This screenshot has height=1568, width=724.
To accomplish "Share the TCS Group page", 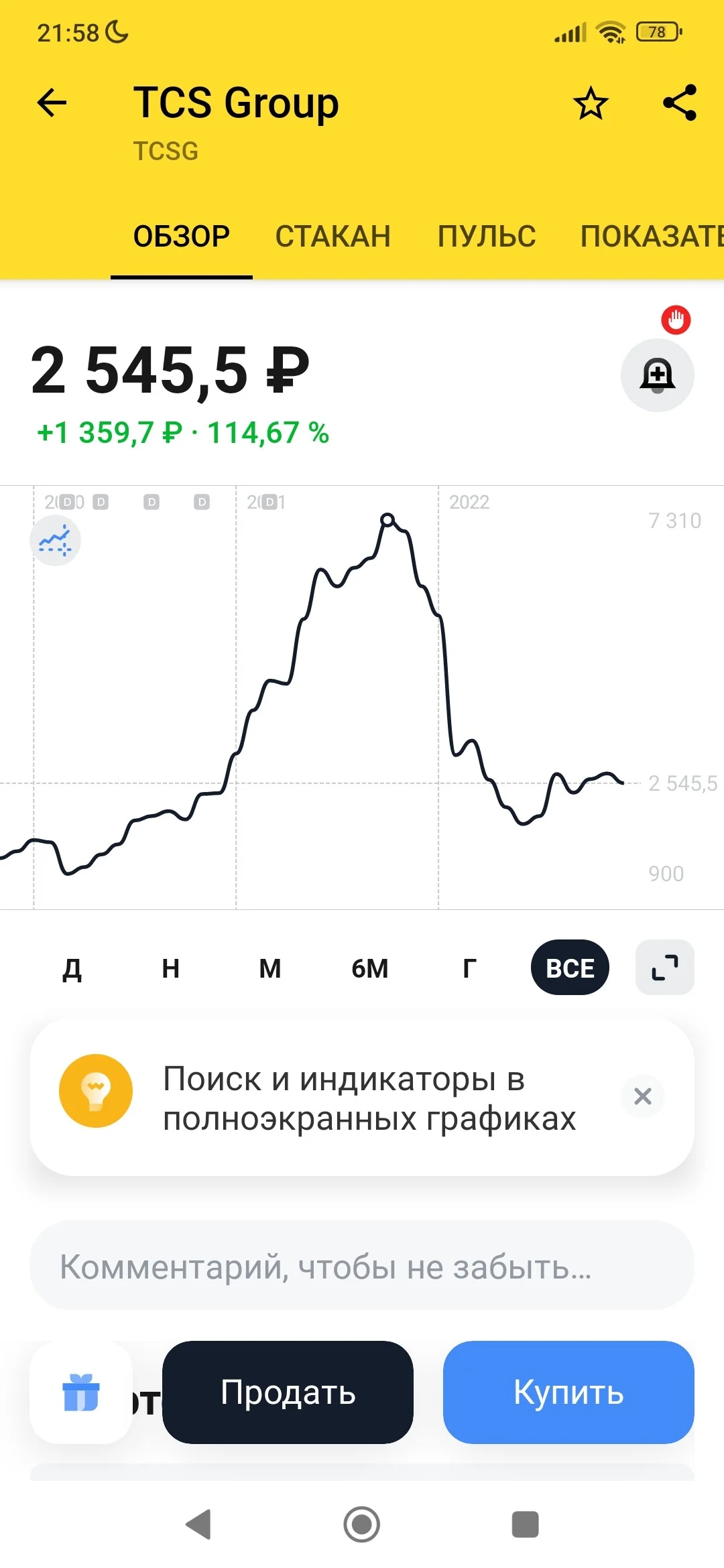I will click(x=680, y=103).
